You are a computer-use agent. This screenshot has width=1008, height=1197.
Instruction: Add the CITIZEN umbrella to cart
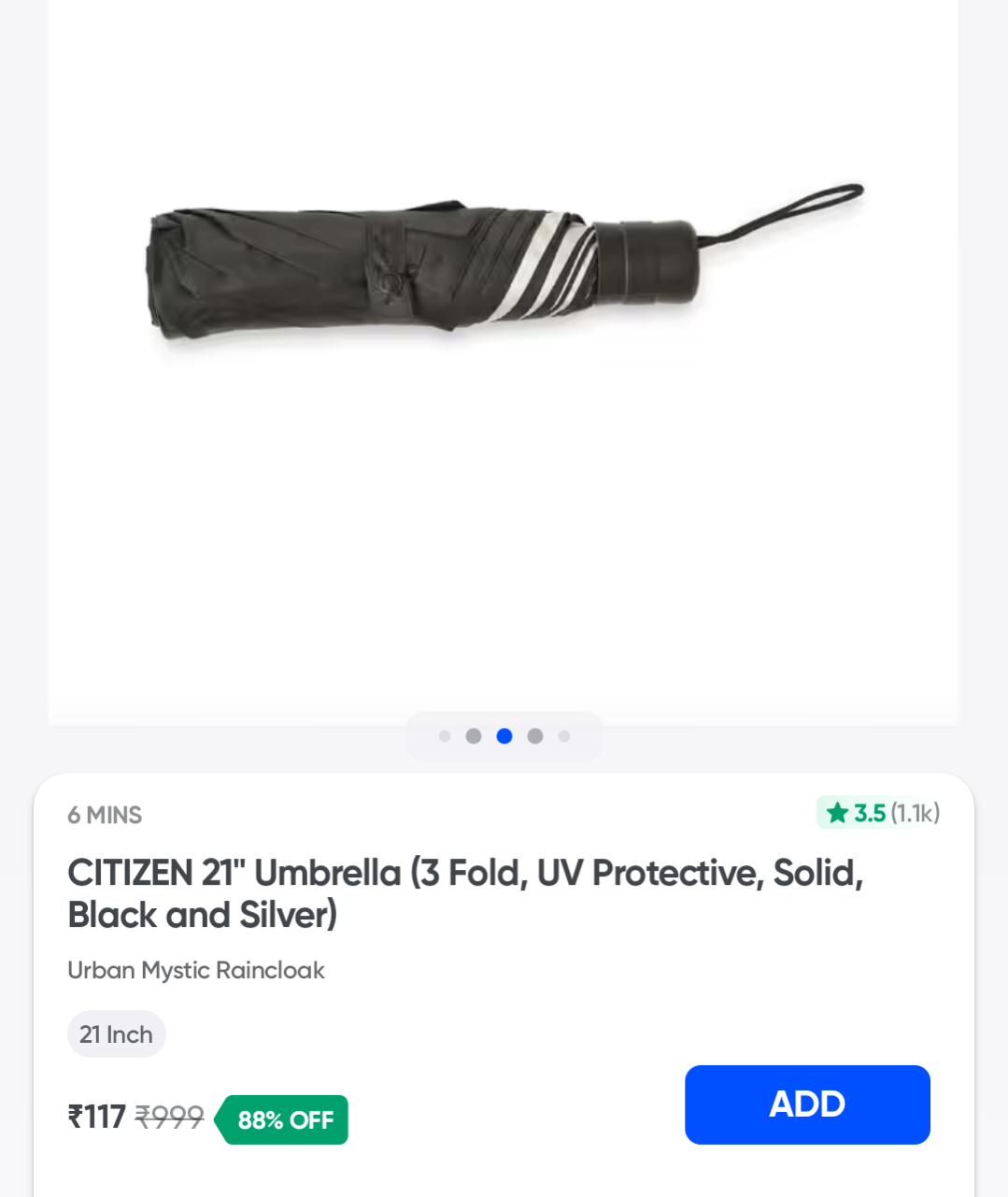pyautogui.click(x=807, y=1104)
